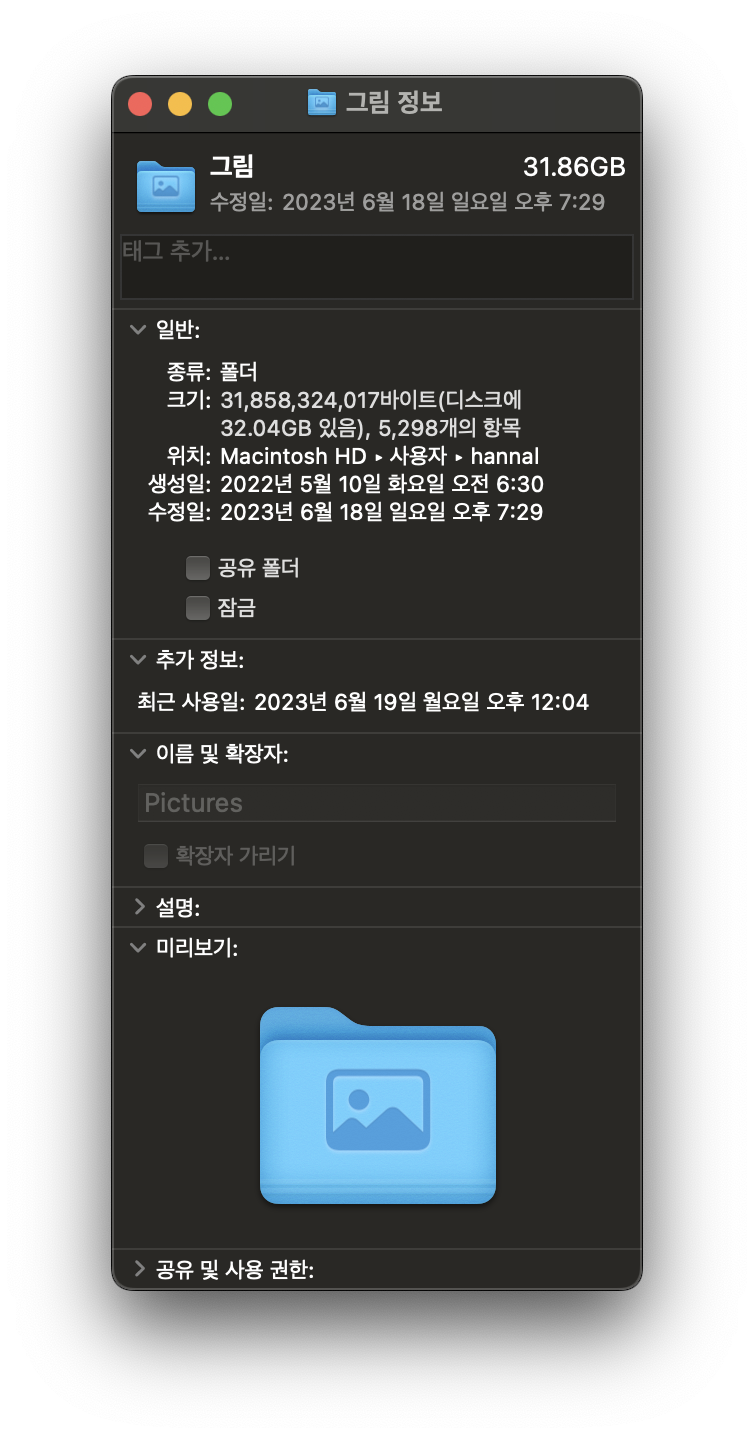Collapse the 미리보기 section
Screen dimensions: 754x1438
pyautogui.click(x=139, y=948)
